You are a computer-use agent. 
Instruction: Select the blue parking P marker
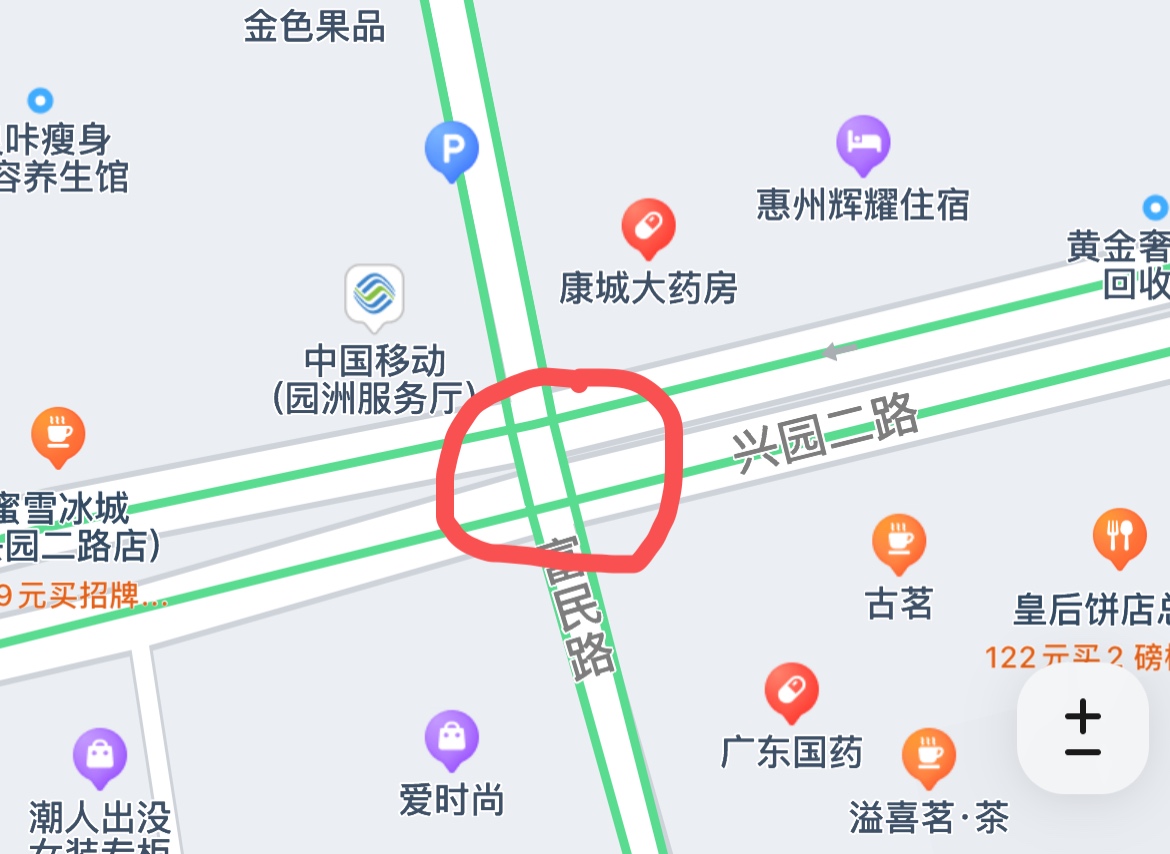click(x=452, y=151)
